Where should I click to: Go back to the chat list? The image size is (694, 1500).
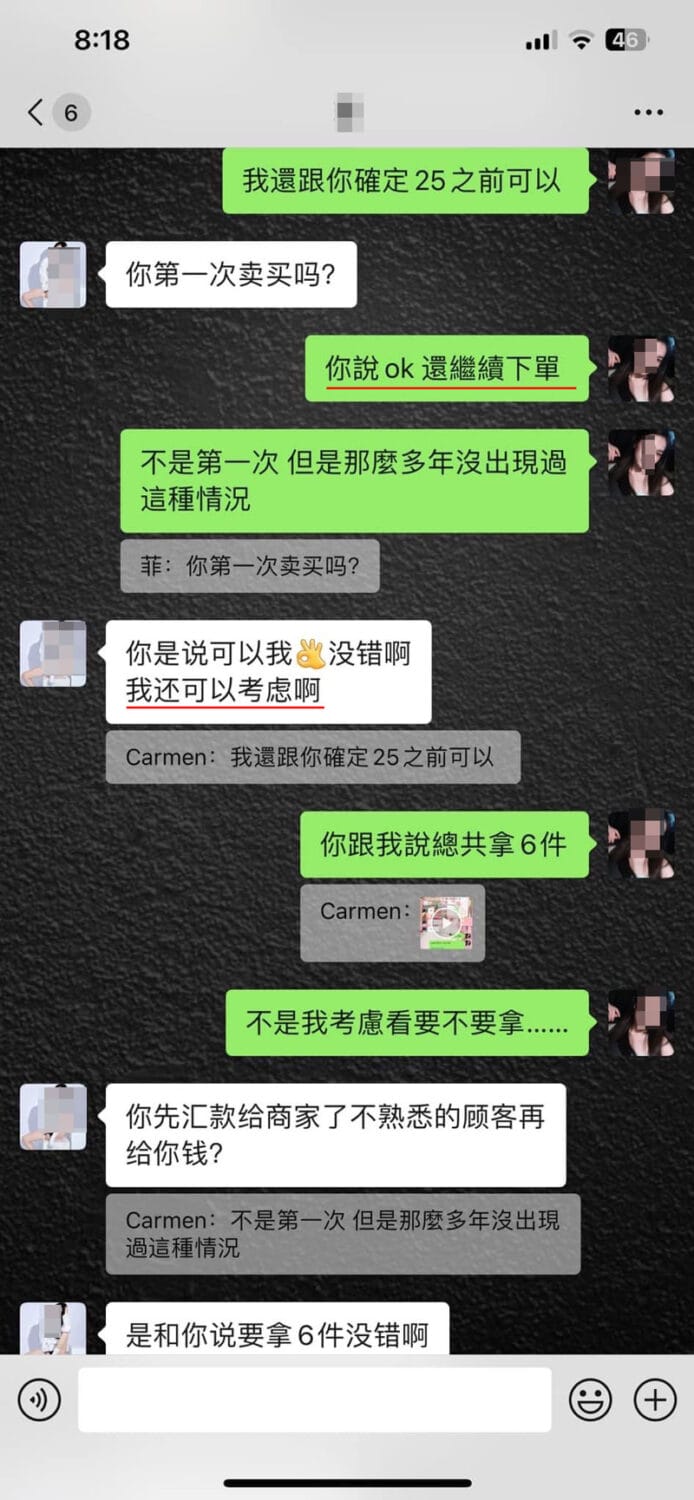click(x=38, y=112)
